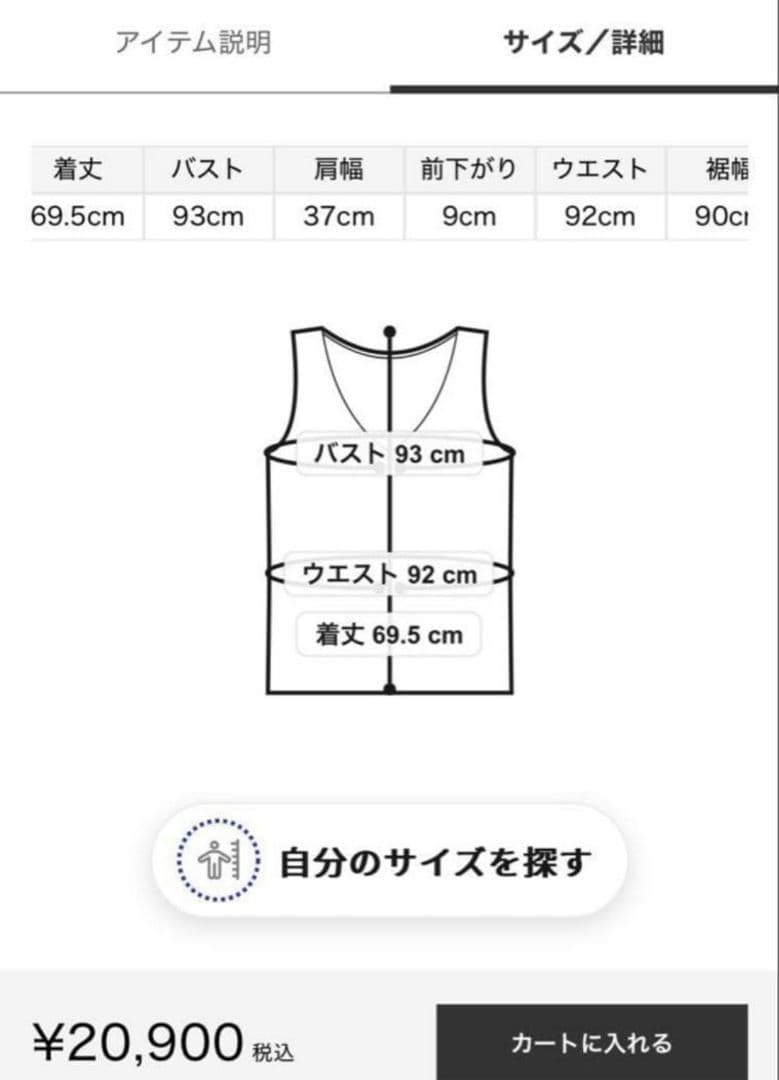Select the バスト 93 cm diagram label
Screen dimensions: 779x1080
click(x=389, y=452)
